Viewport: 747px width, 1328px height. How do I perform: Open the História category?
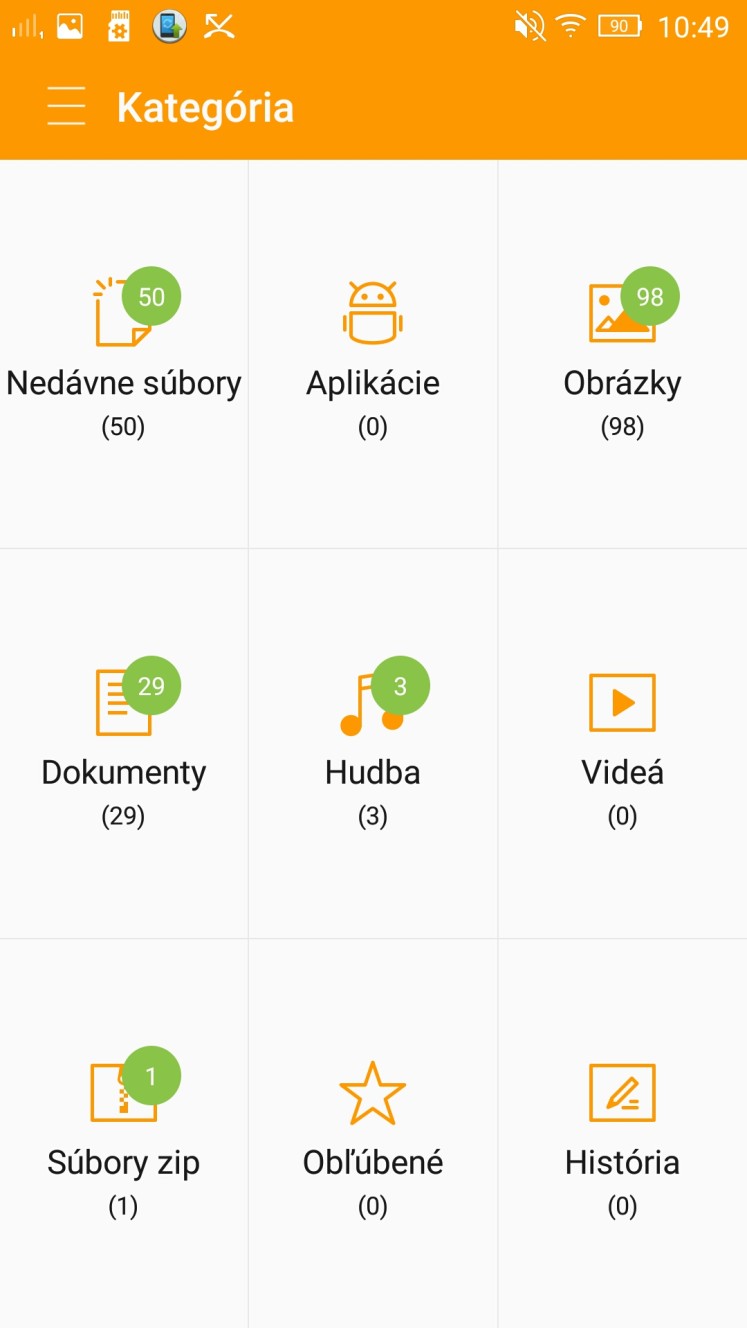(x=623, y=1134)
